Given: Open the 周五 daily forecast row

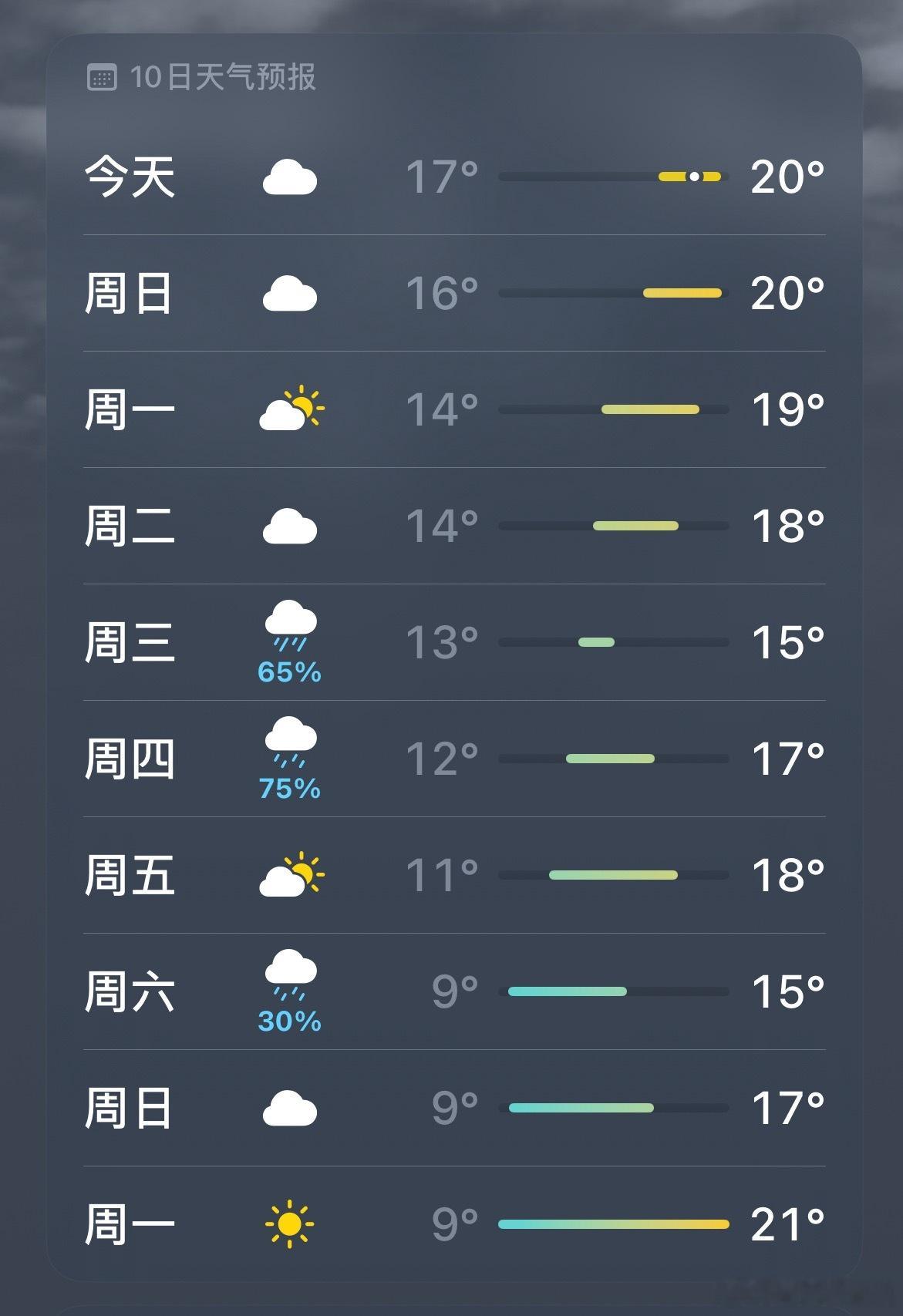Looking at the screenshot, I should 131,875.
